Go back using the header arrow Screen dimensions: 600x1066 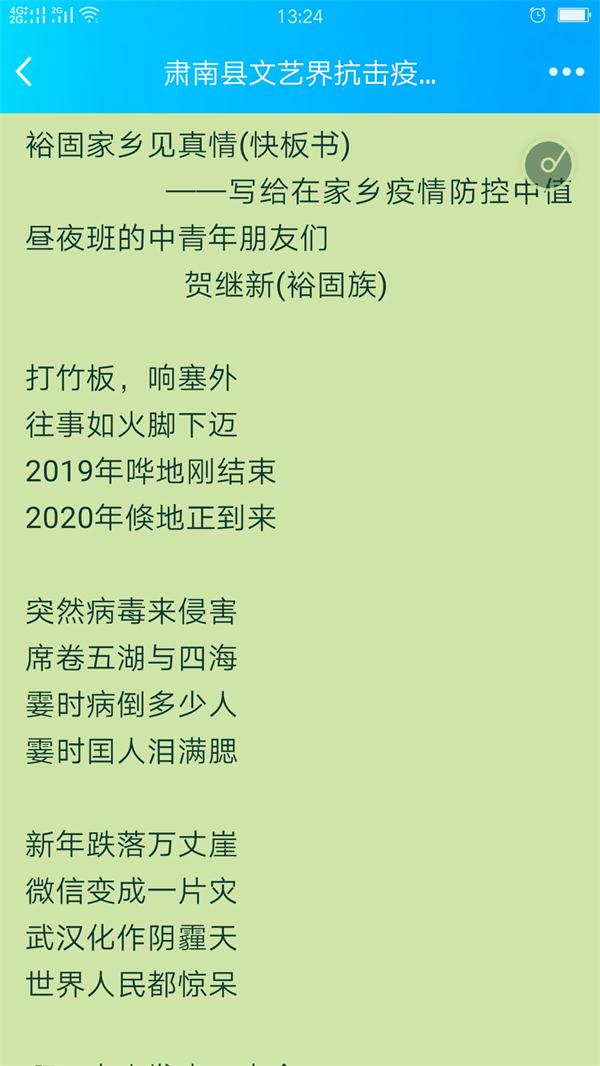tap(25, 73)
